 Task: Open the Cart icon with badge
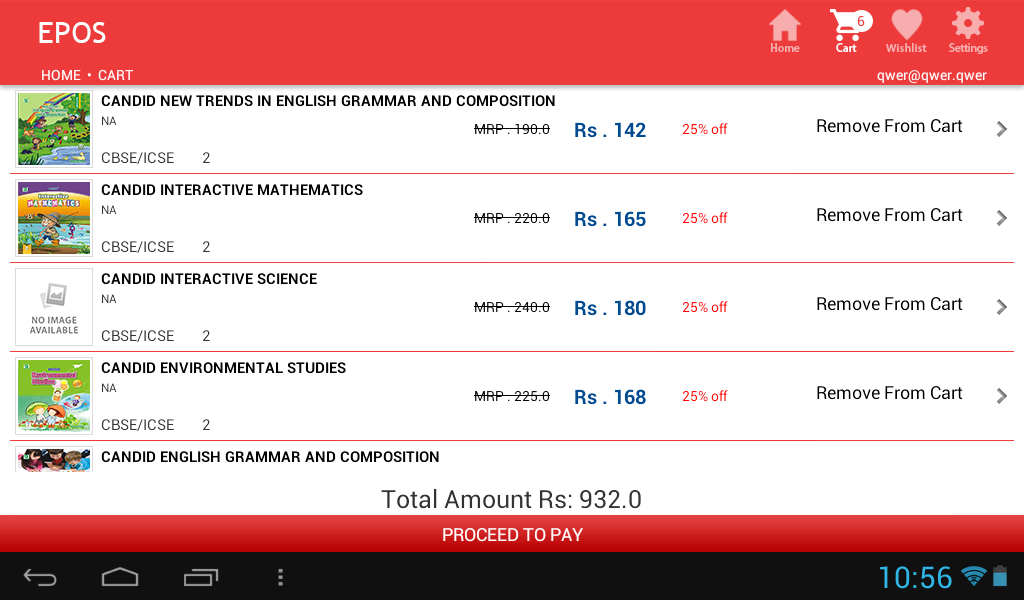tap(849, 31)
